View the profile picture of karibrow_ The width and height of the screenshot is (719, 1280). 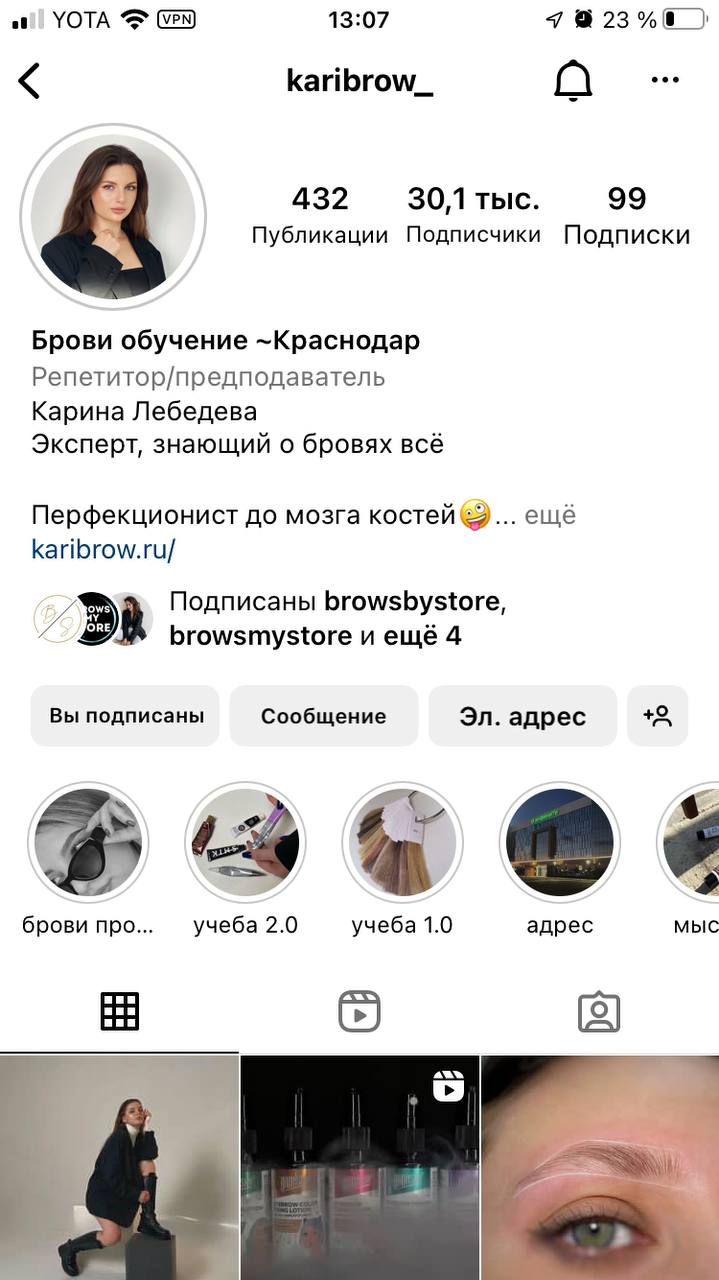pyautogui.click(x=113, y=217)
